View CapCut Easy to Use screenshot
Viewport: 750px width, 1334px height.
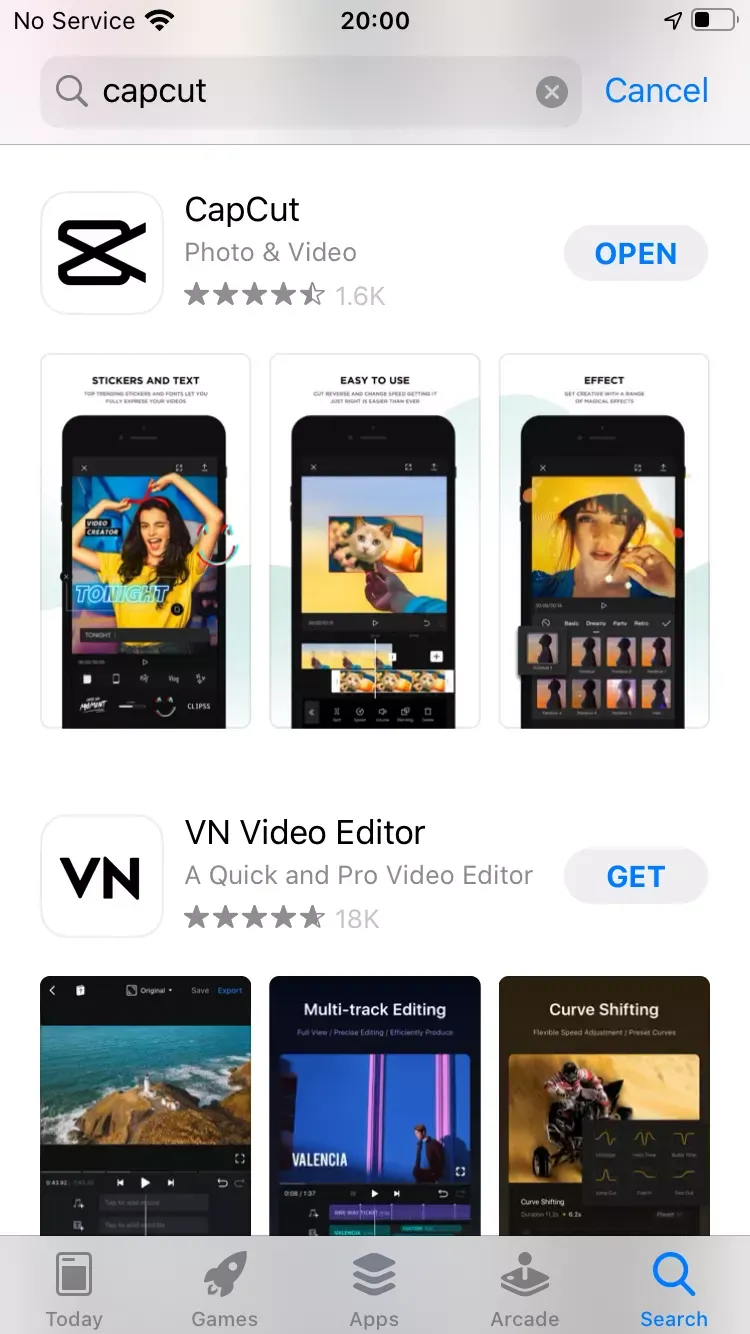(x=375, y=541)
